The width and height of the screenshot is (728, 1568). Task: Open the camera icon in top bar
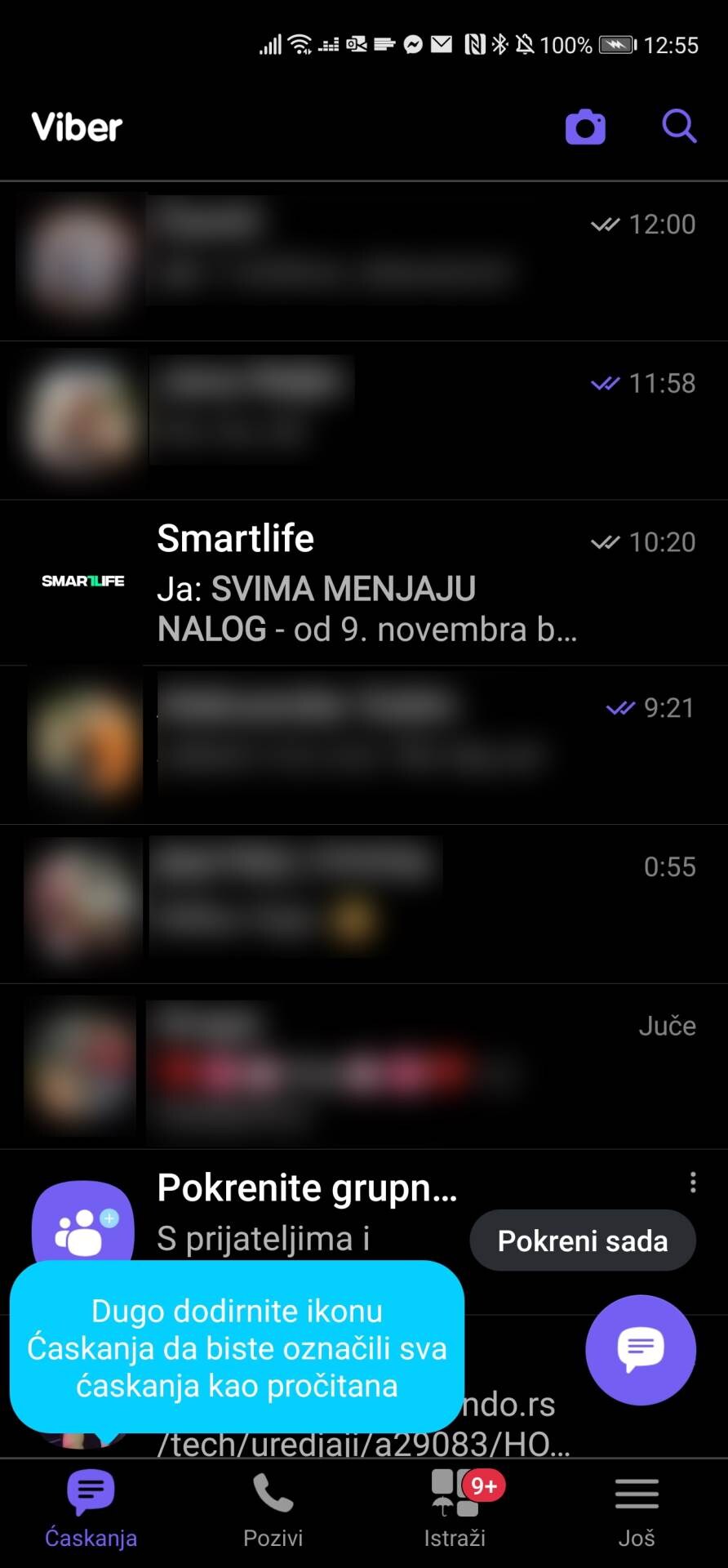(x=586, y=127)
